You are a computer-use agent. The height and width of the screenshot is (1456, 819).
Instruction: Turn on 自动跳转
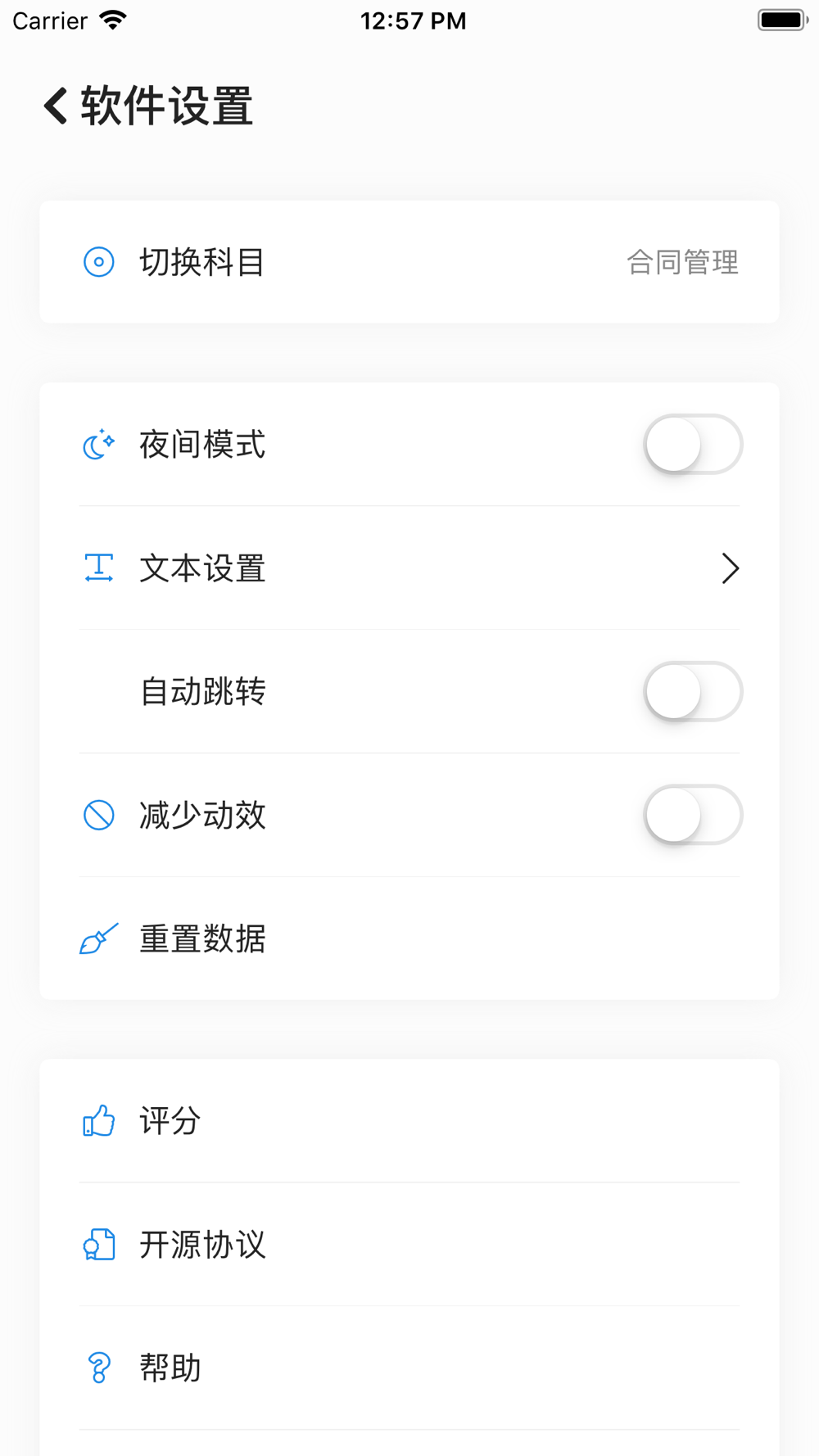693,692
